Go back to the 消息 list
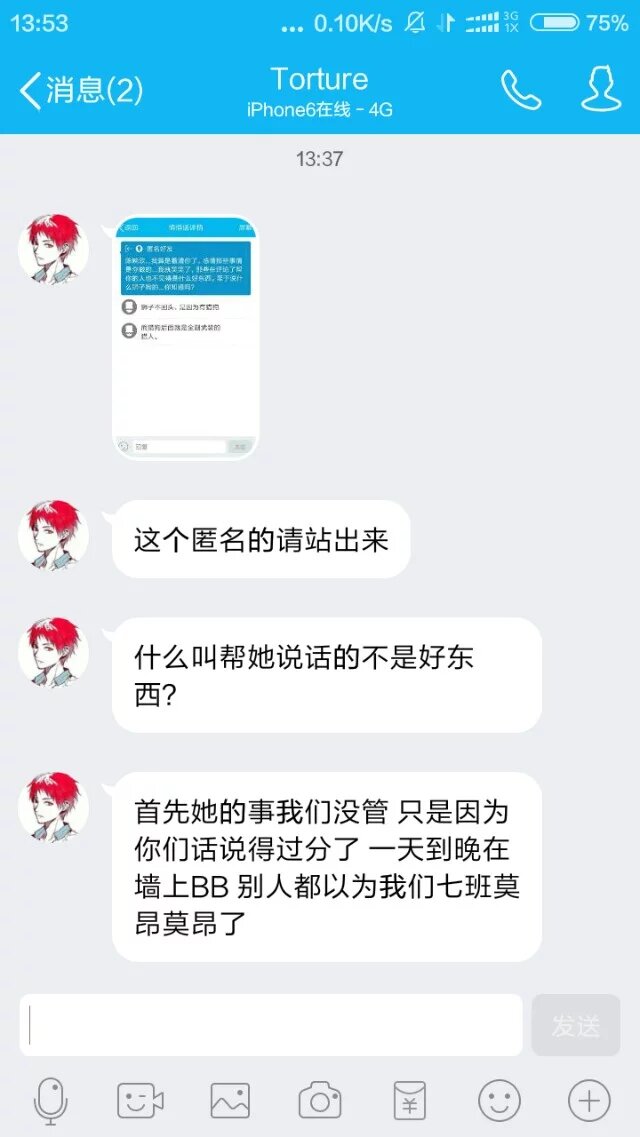 coord(80,91)
